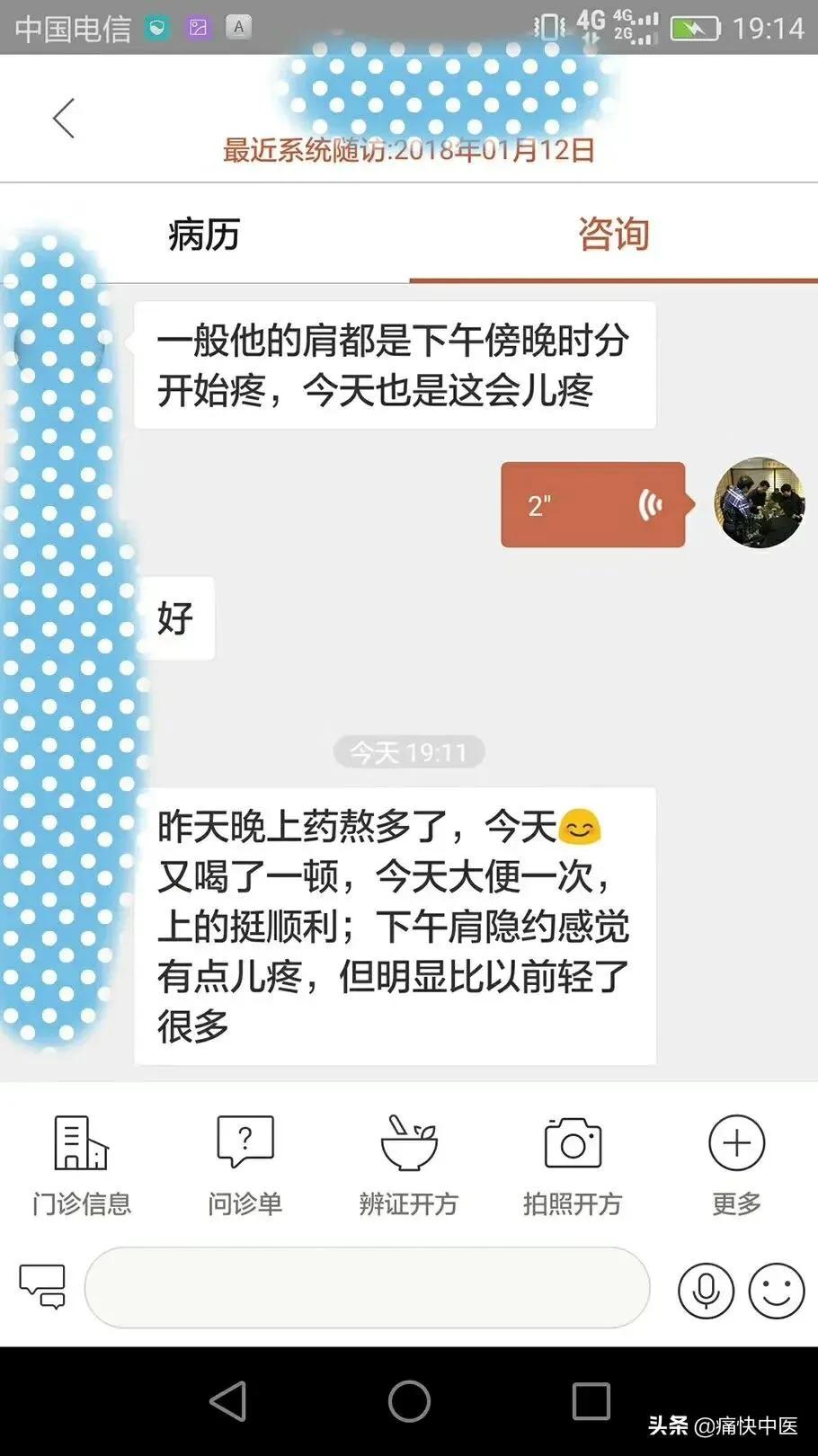Open recent apps with the square navigation key
The image size is (818, 1456).
click(591, 1401)
